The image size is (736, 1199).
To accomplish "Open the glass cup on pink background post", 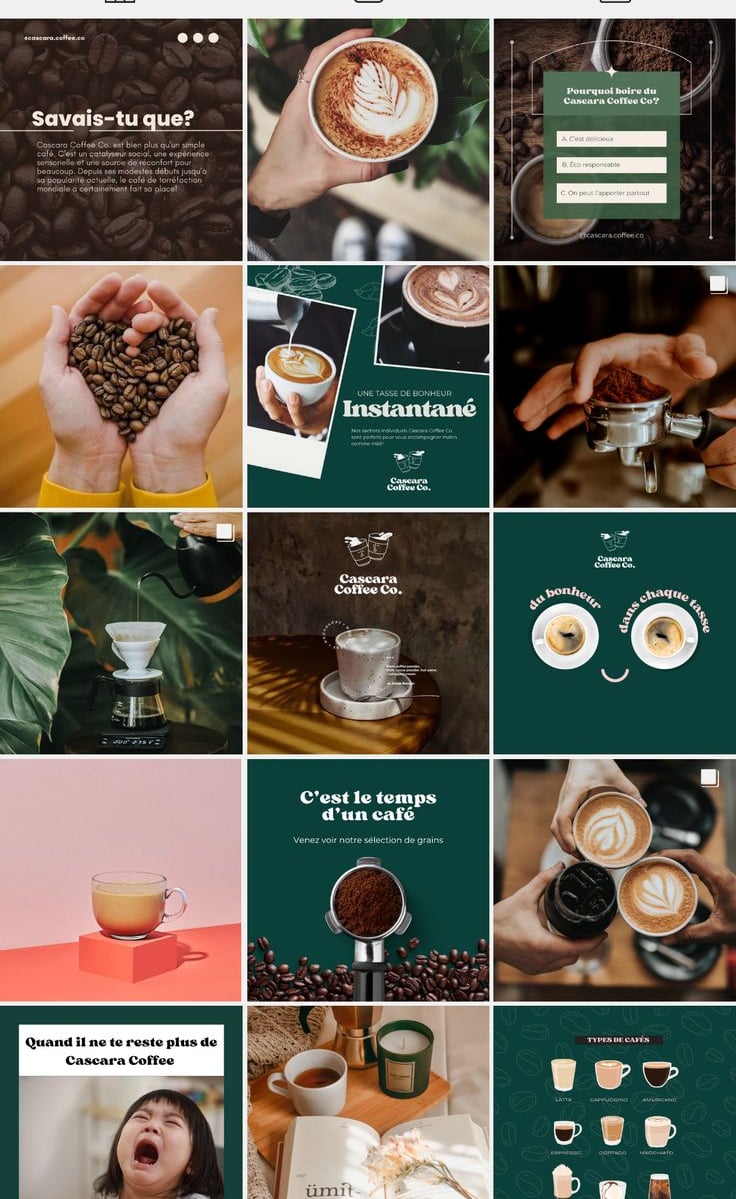I will 121,880.
